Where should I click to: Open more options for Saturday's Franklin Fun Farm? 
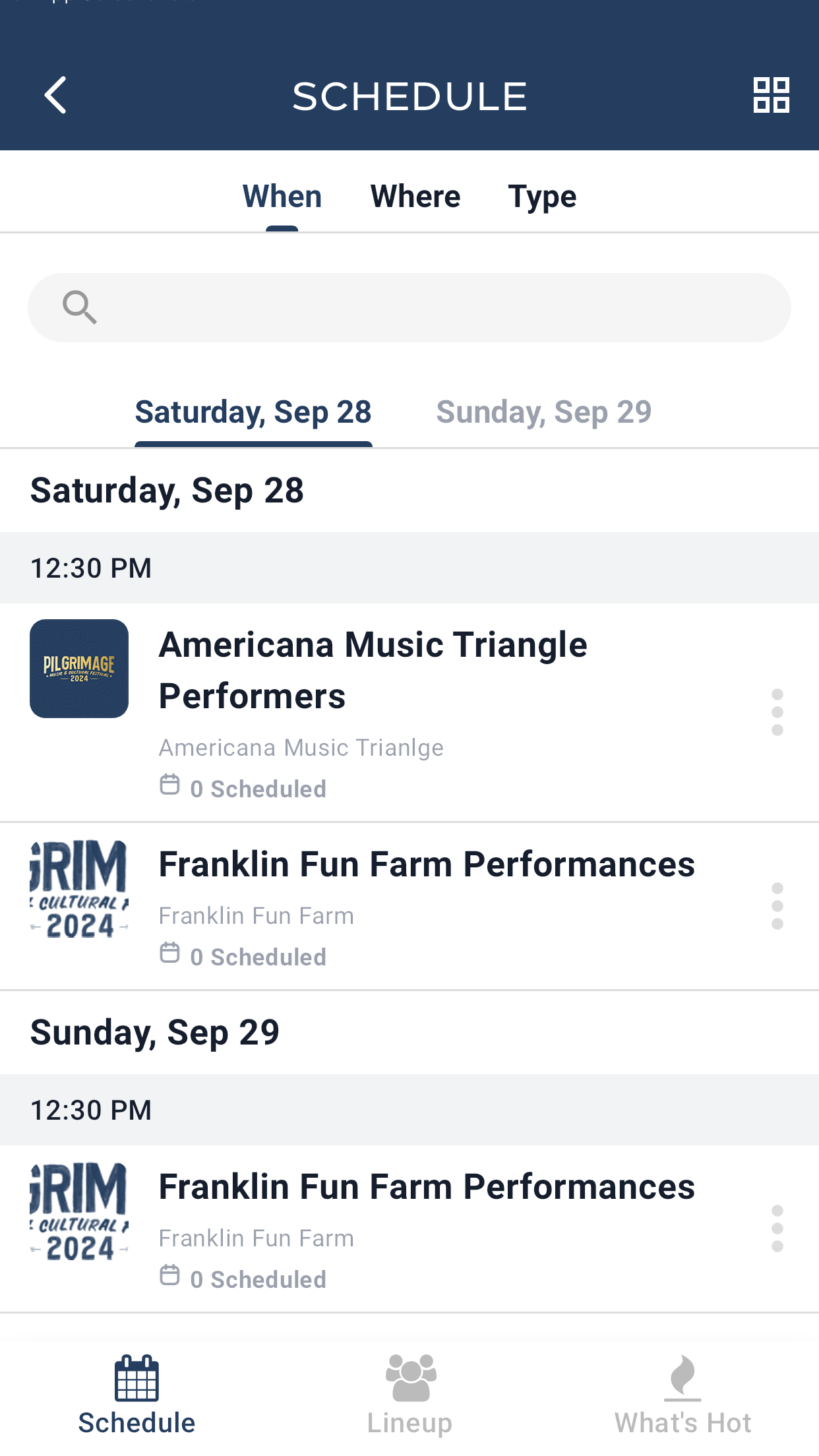point(777,906)
